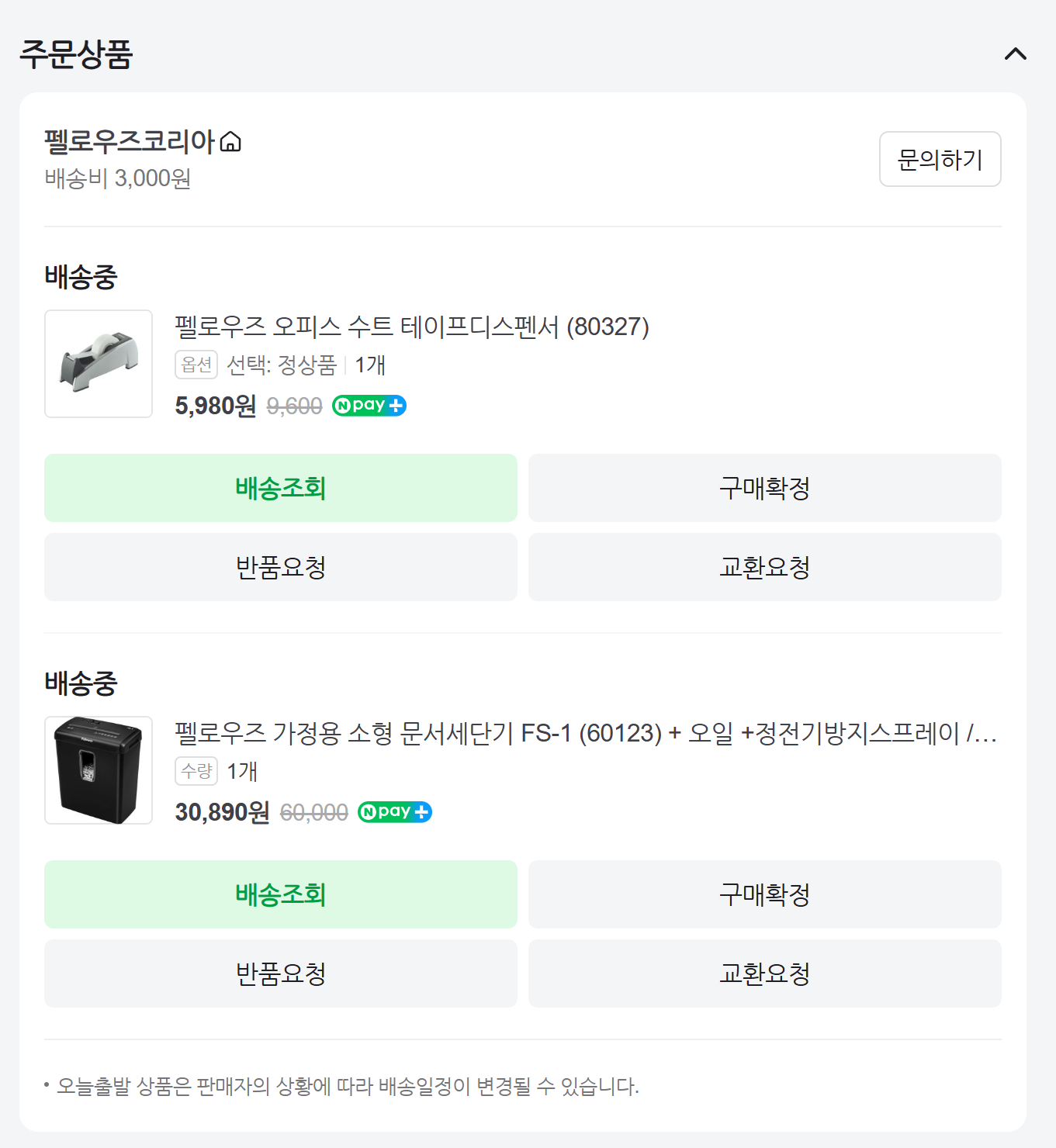Track the shredder shipment with 배송조회
1056x1148 pixels.
point(281,894)
